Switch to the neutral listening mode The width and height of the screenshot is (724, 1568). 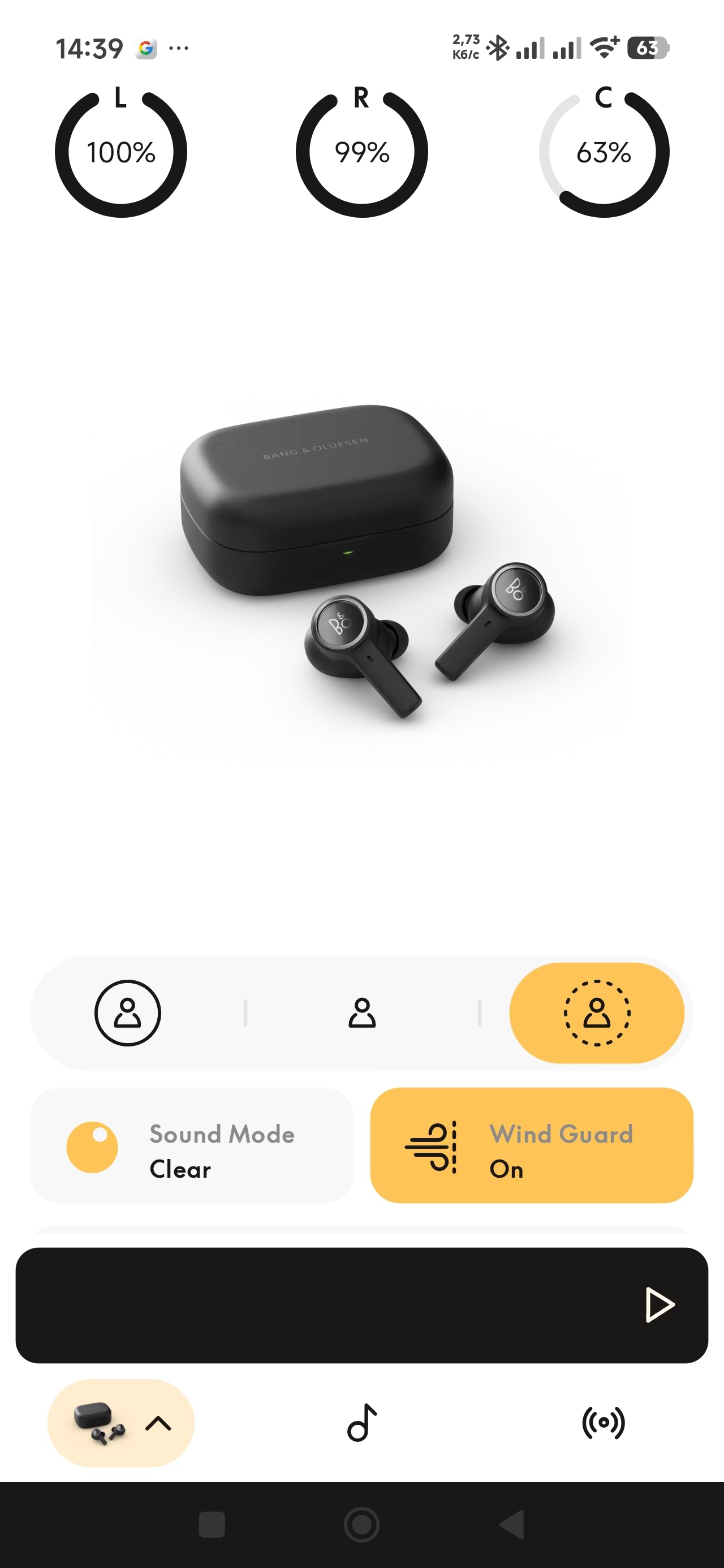361,1013
